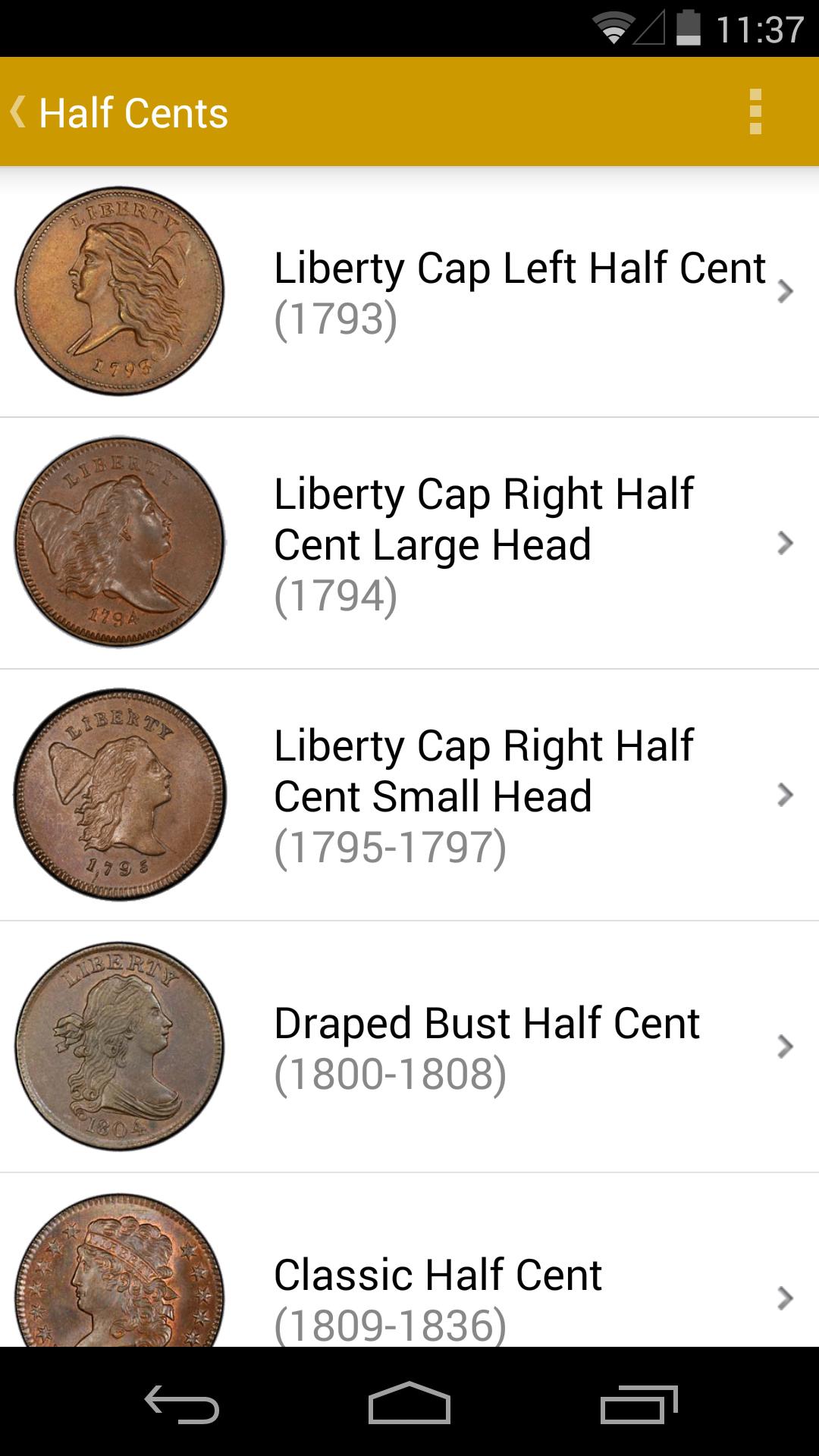Open Draped Bust Half Cent (1800-1808)
This screenshot has height=1456, width=819.
pos(409,1047)
